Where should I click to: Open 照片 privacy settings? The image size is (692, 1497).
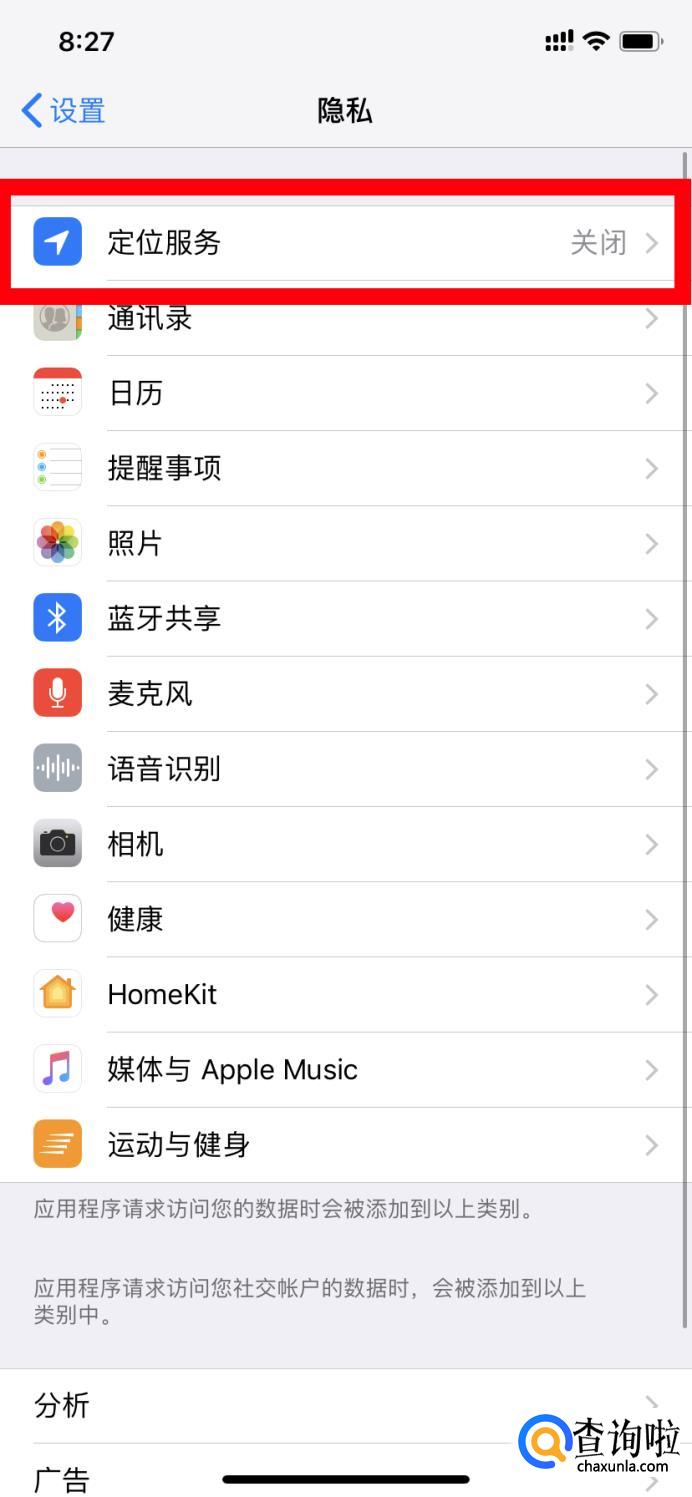click(344, 544)
